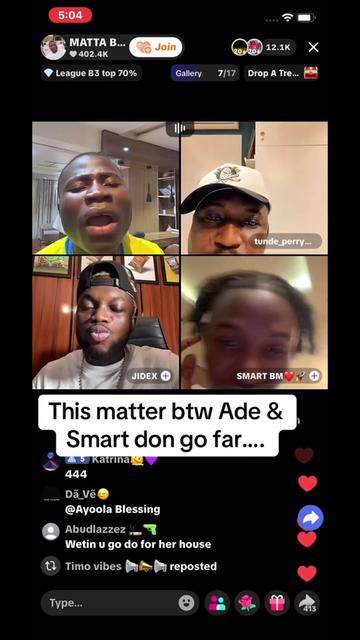Open Abudlazzez's commenter profile

pos(51,531)
